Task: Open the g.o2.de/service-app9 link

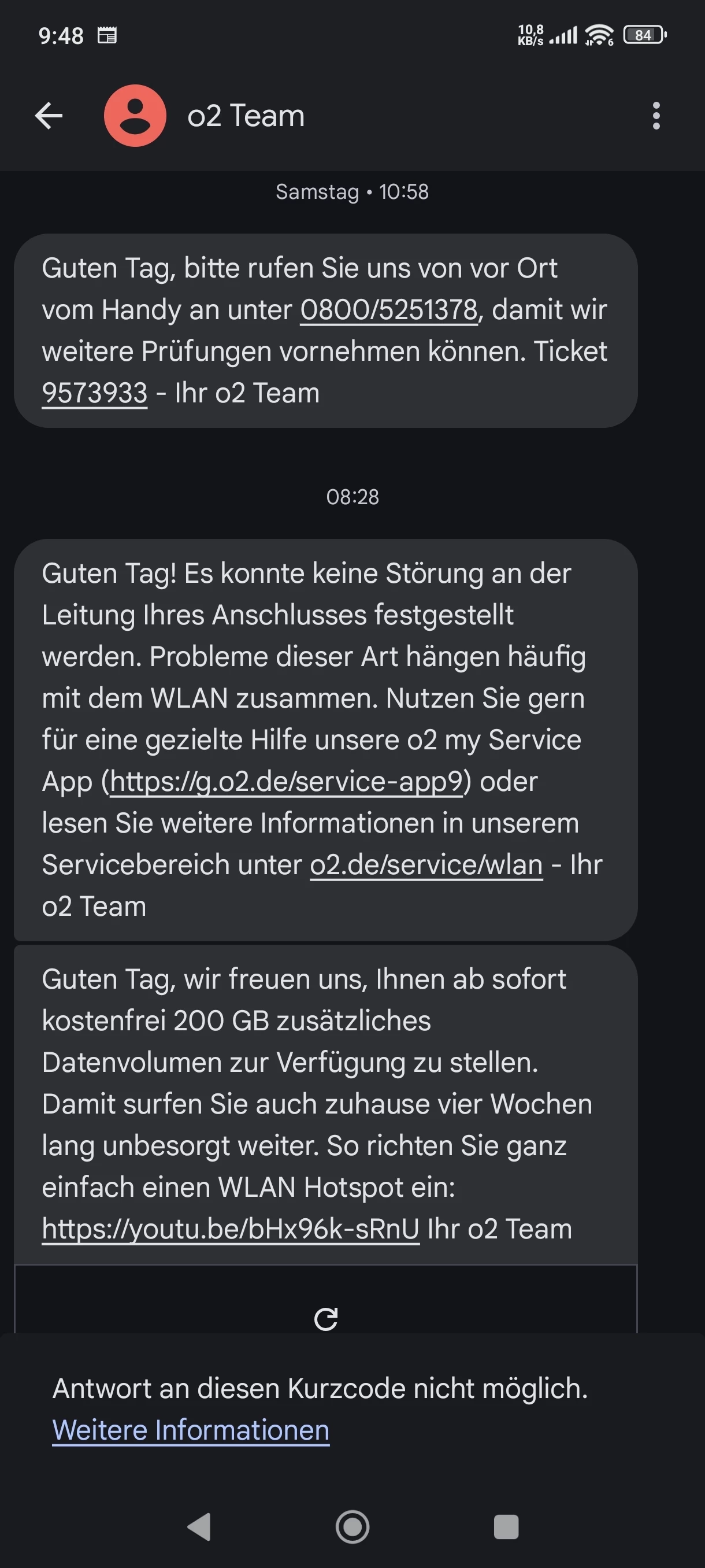Action: (286, 782)
